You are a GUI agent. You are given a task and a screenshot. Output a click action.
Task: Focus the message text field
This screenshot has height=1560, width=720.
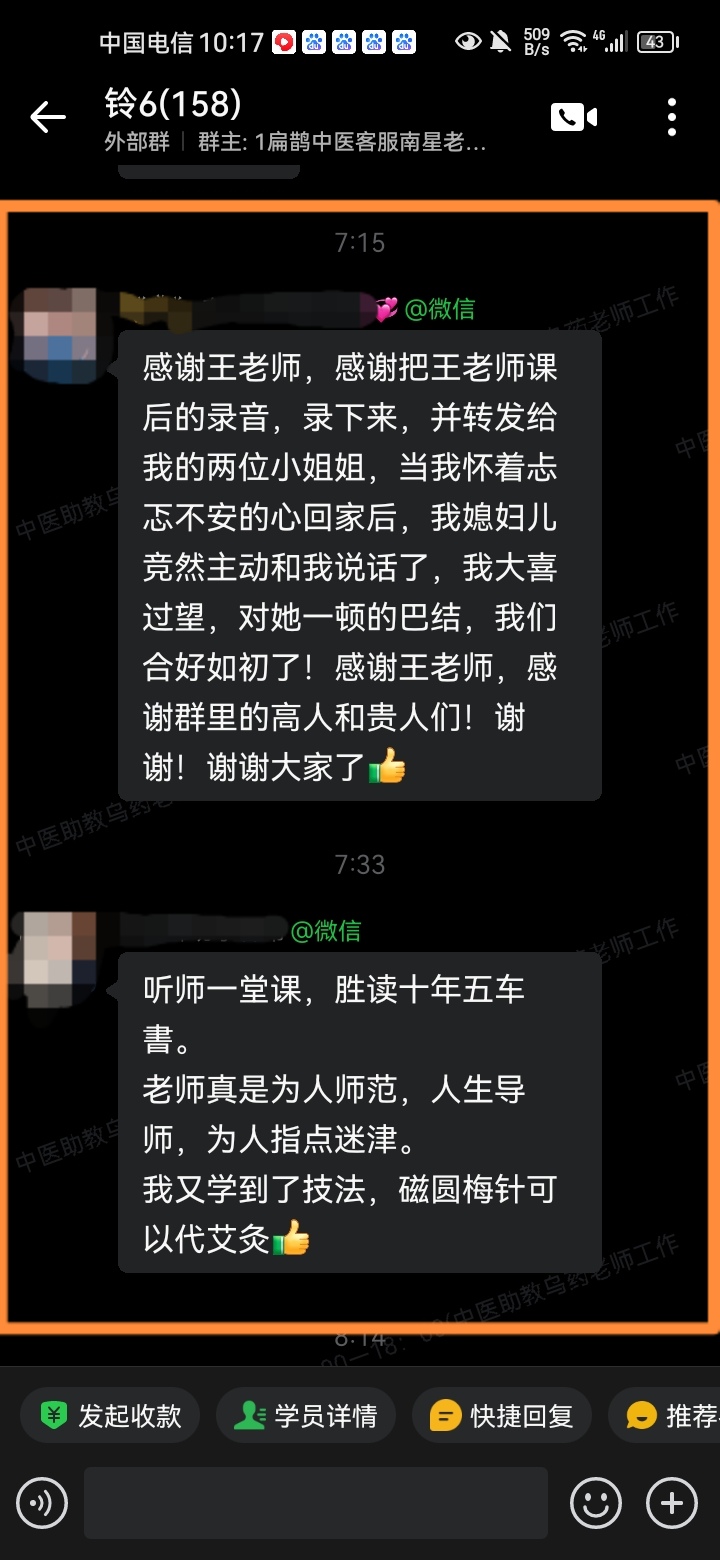pyautogui.click(x=315, y=1502)
